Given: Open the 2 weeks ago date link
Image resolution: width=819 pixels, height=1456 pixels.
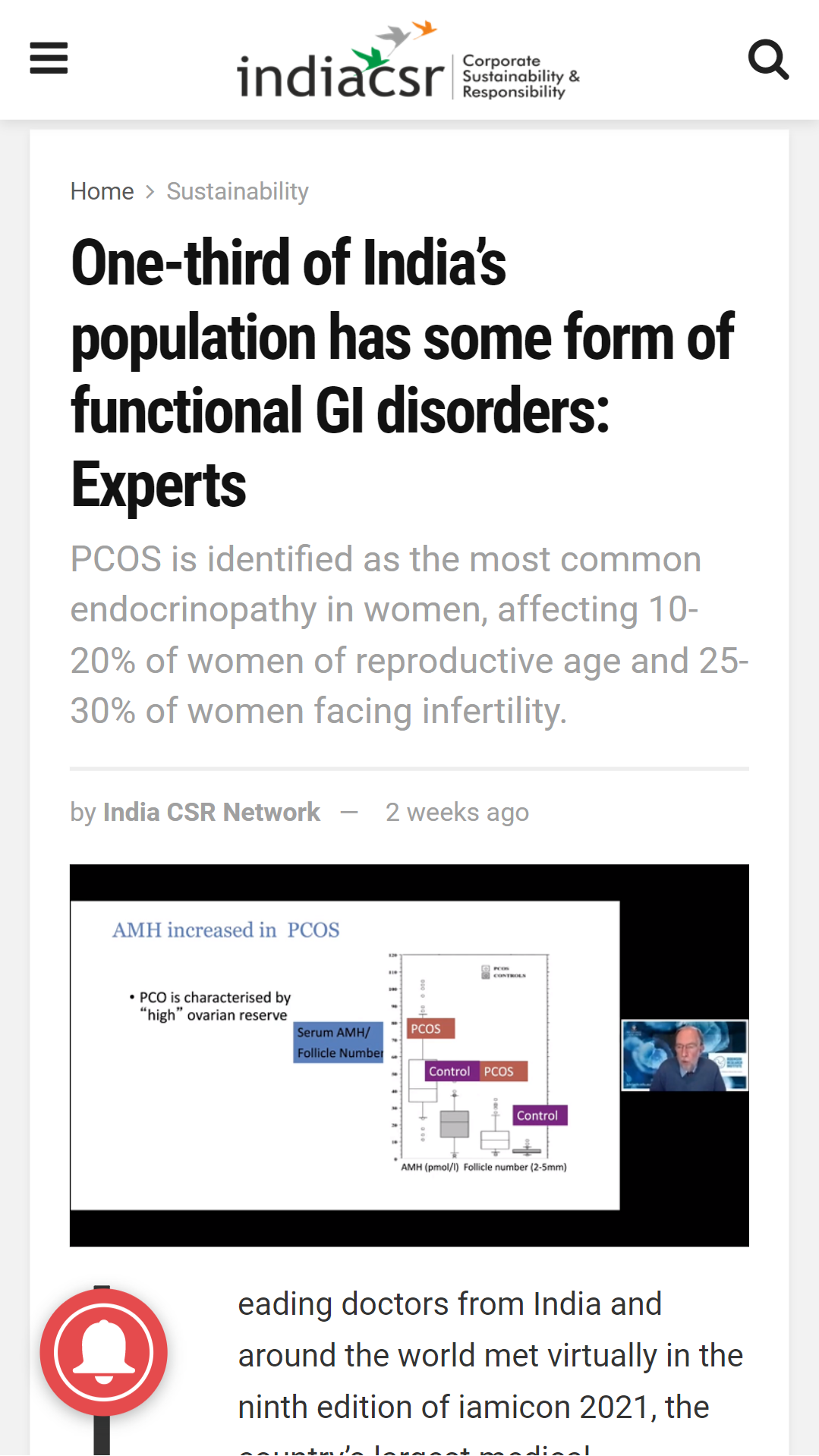Looking at the screenshot, I should click(456, 812).
